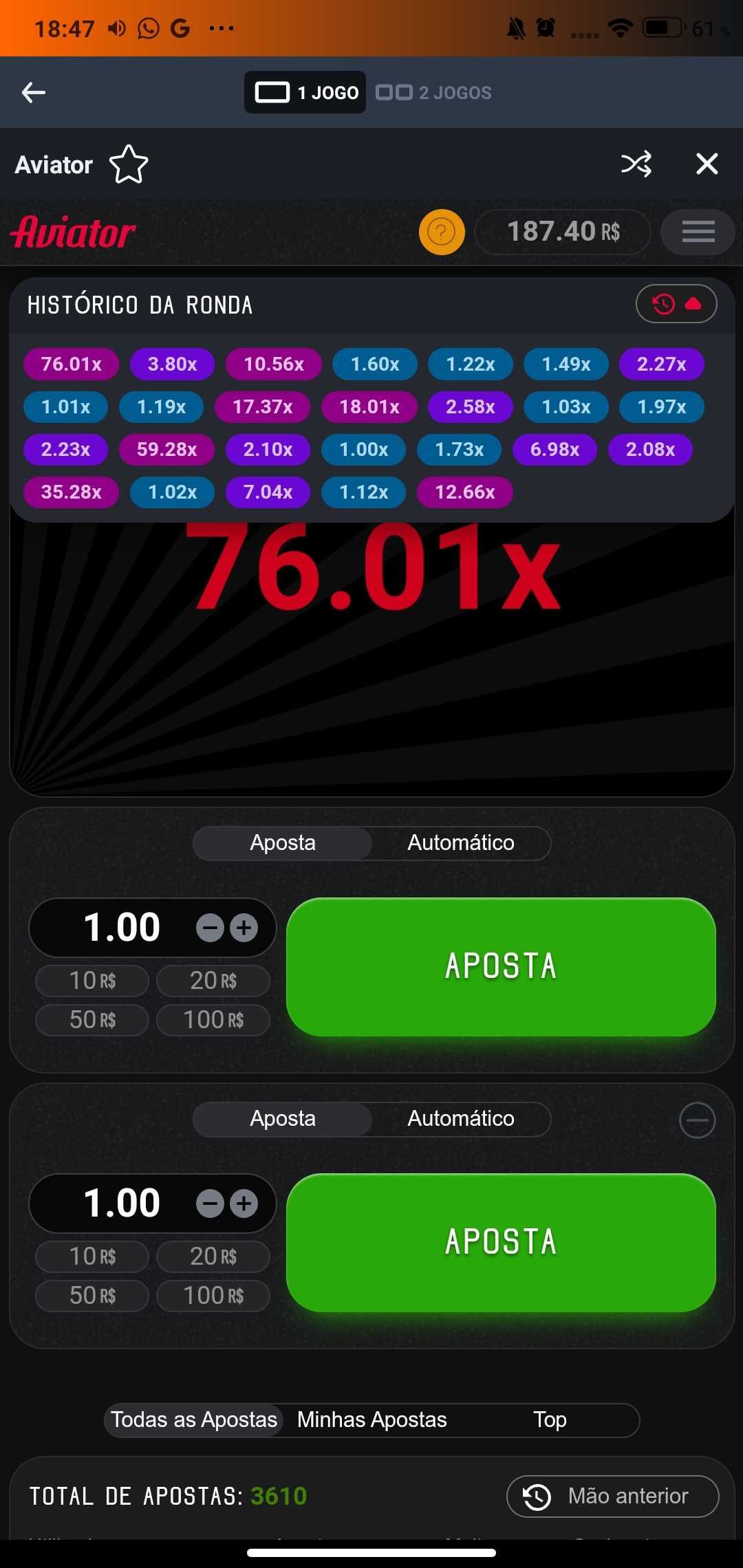Image resolution: width=743 pixels, height=1568 pixels.
Task: Go back using the top arrow
Action: 33,92
